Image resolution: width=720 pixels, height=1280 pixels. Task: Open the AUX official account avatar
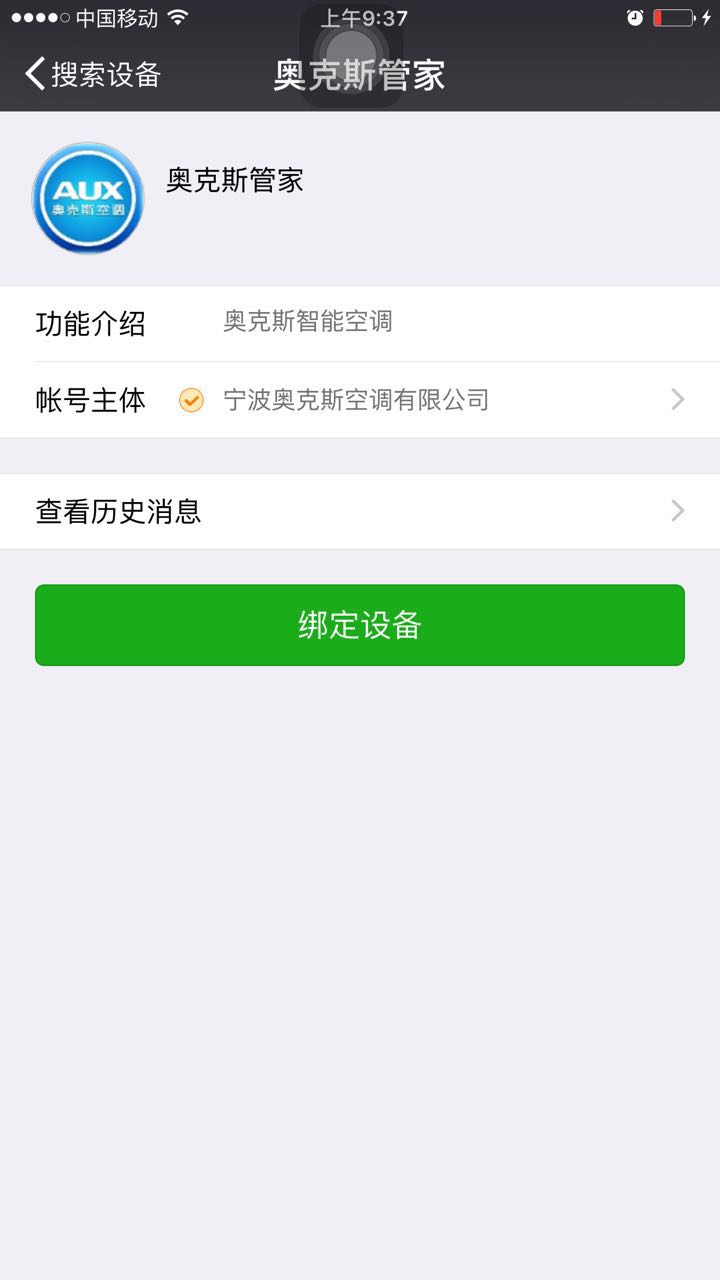tap(87, 197)
